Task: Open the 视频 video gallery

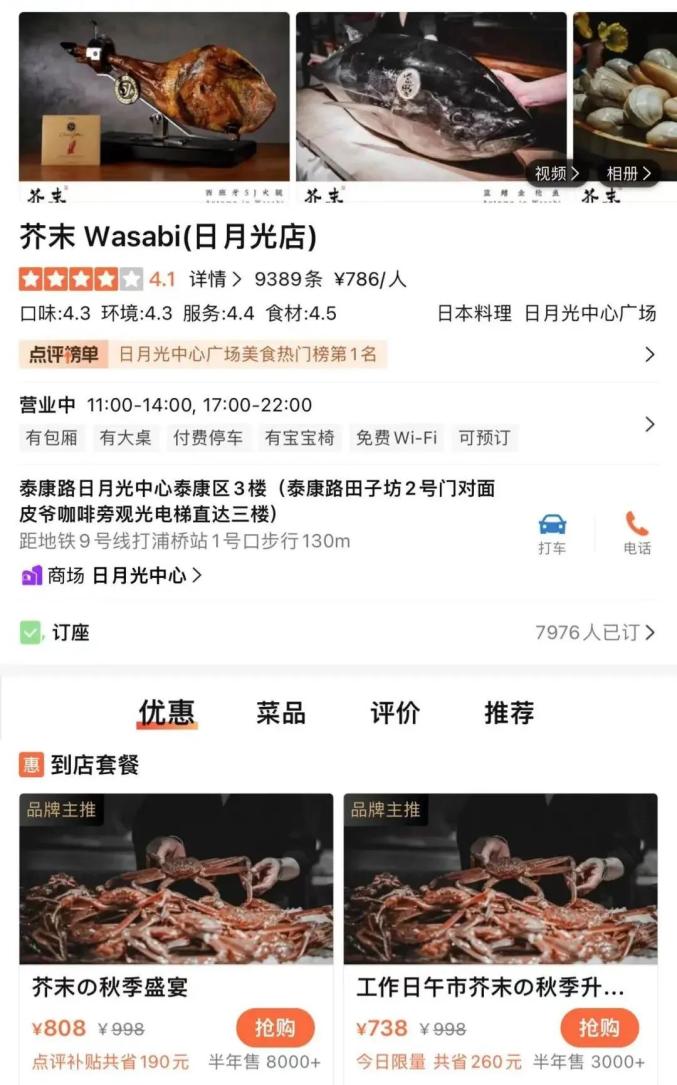Action: (556, 173)
